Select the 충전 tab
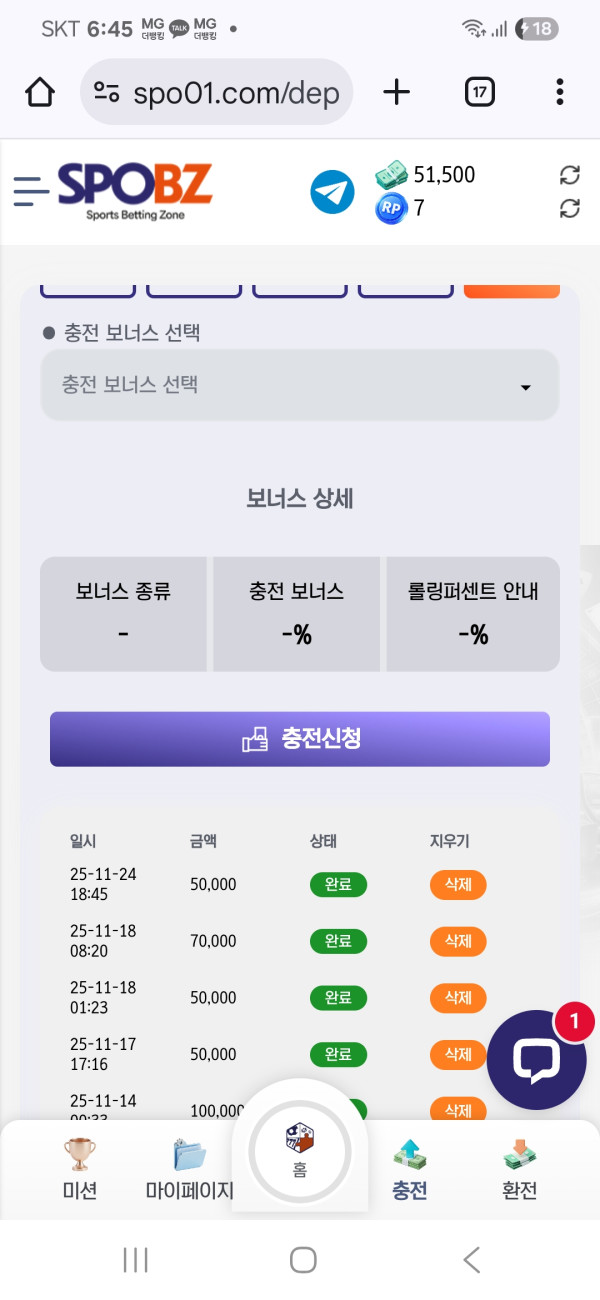 pyautogui.click(x=410, y=1168)
